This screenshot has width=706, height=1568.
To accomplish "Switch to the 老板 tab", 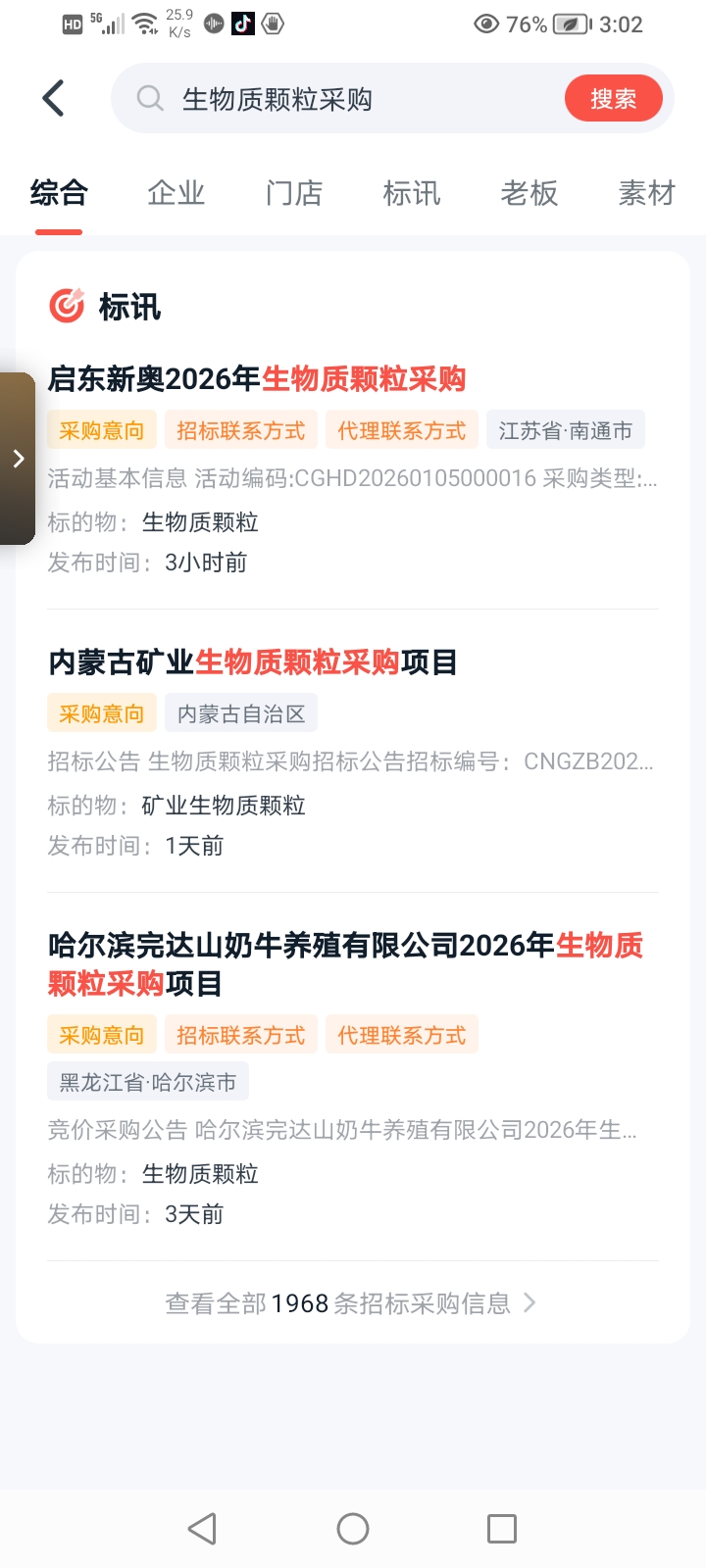I will [x=529, y=193].
